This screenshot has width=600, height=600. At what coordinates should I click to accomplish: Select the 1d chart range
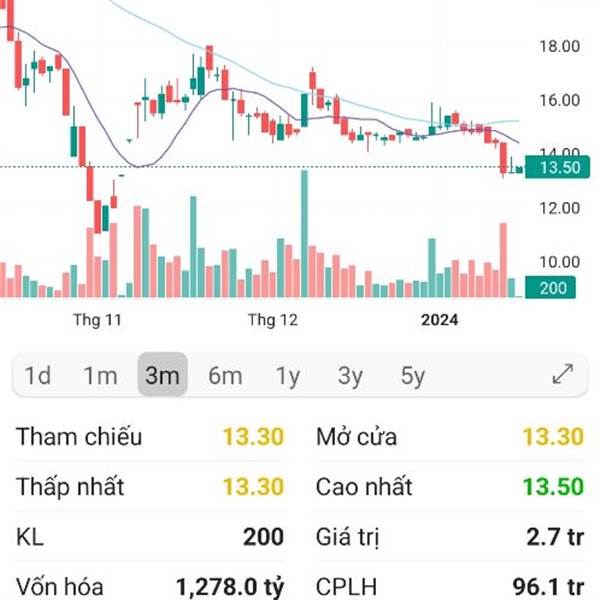point(38,376)
